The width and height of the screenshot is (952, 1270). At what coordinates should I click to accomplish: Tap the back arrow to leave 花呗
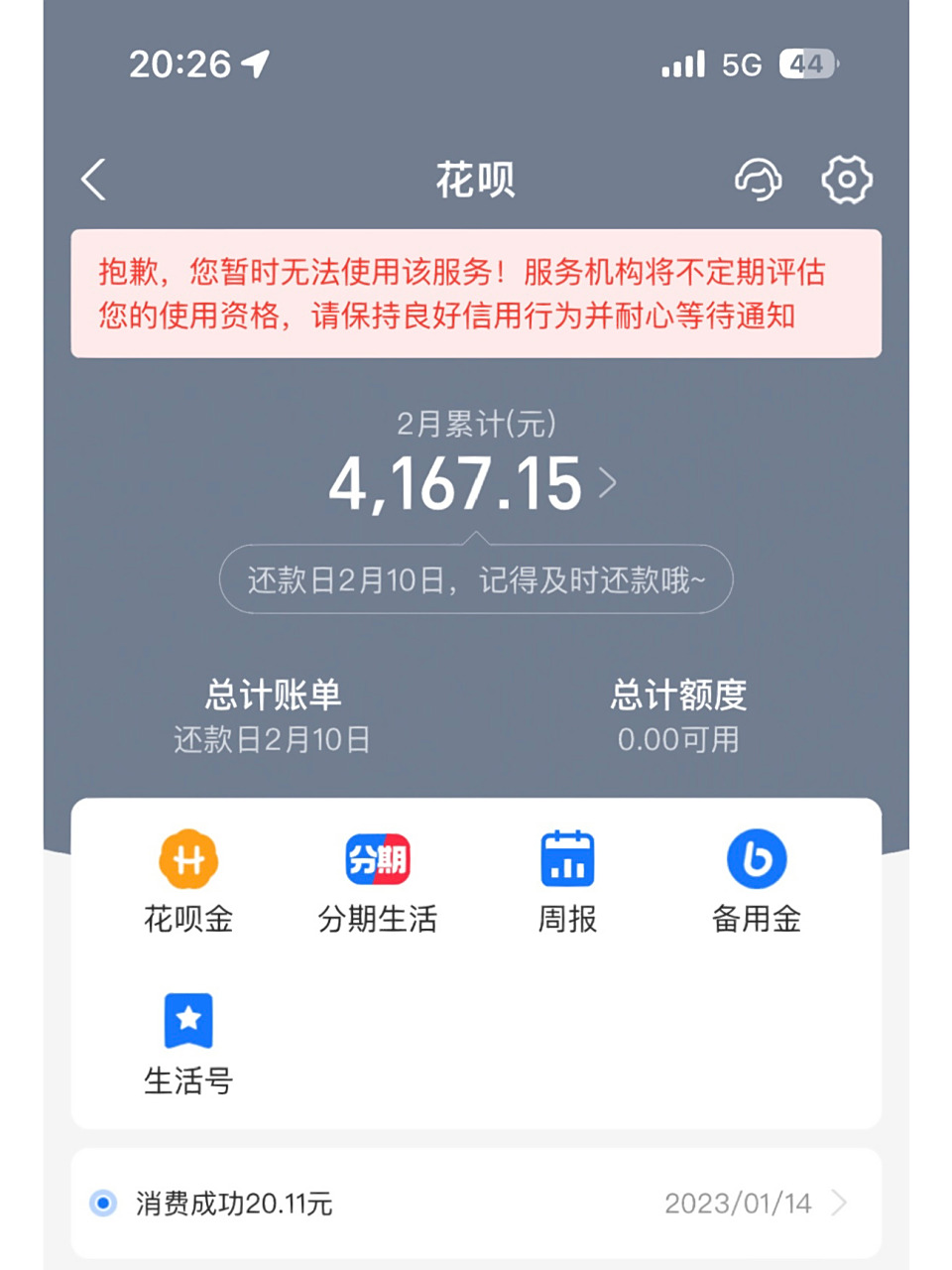click(93, 180)
